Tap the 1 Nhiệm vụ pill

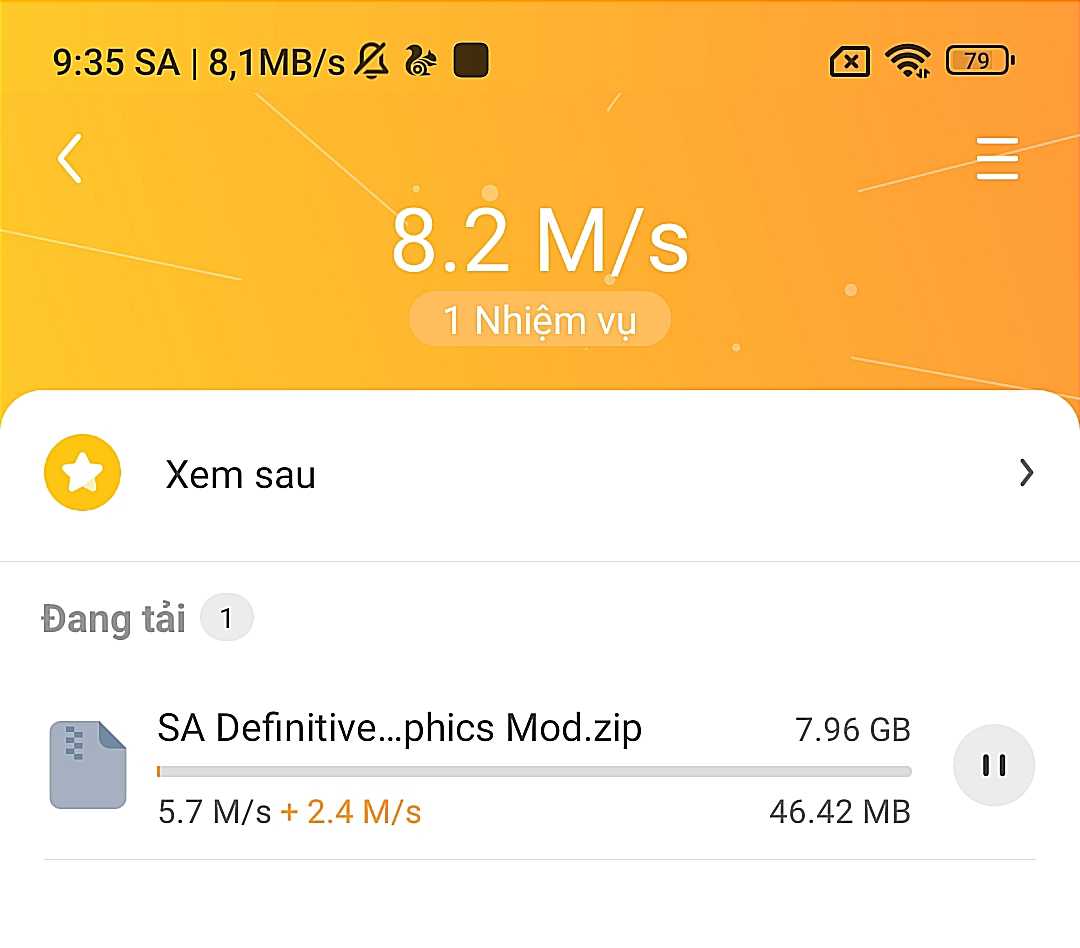(x=539, y=320)
